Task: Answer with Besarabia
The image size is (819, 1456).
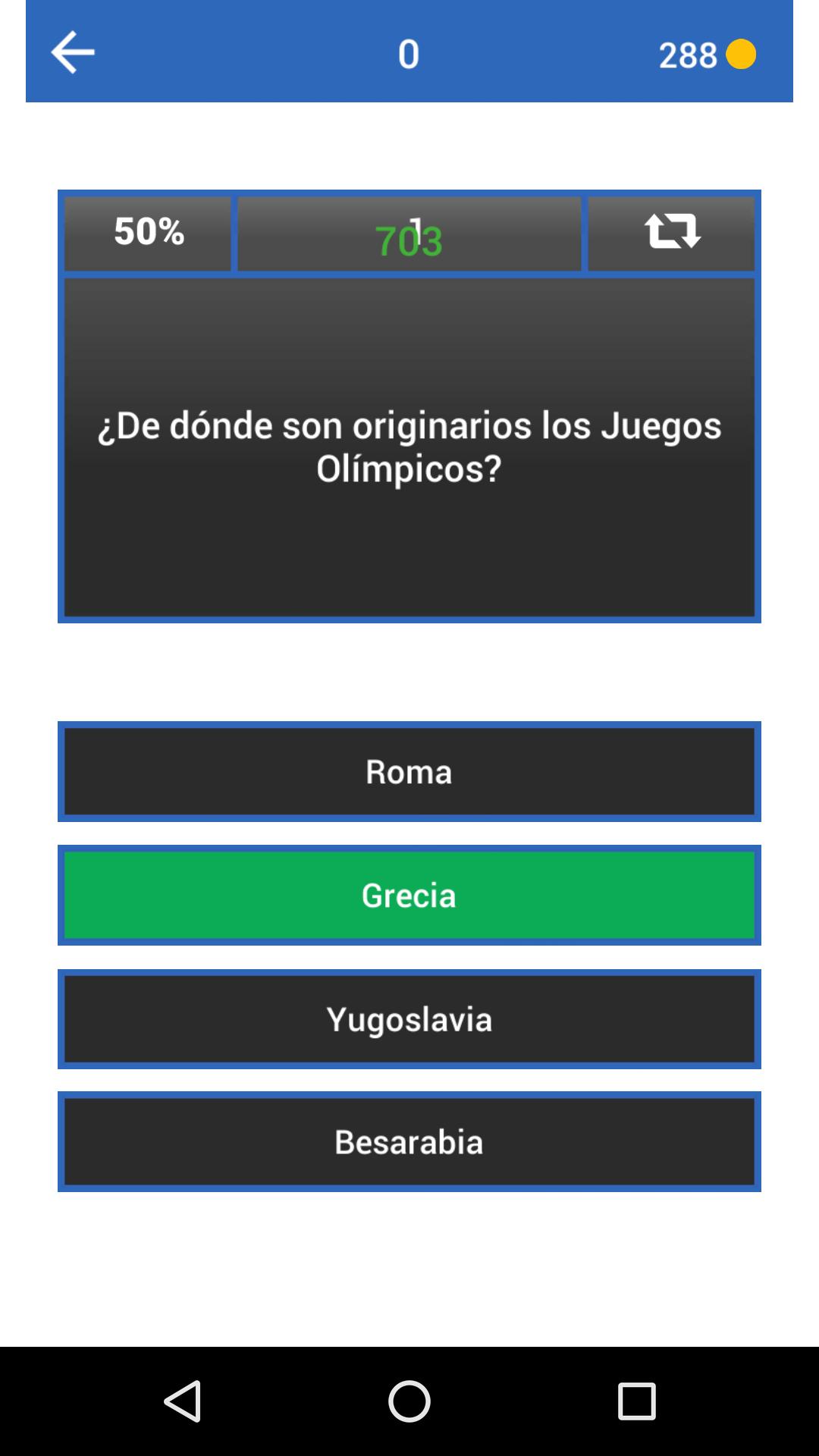Action: [409, 1142]
